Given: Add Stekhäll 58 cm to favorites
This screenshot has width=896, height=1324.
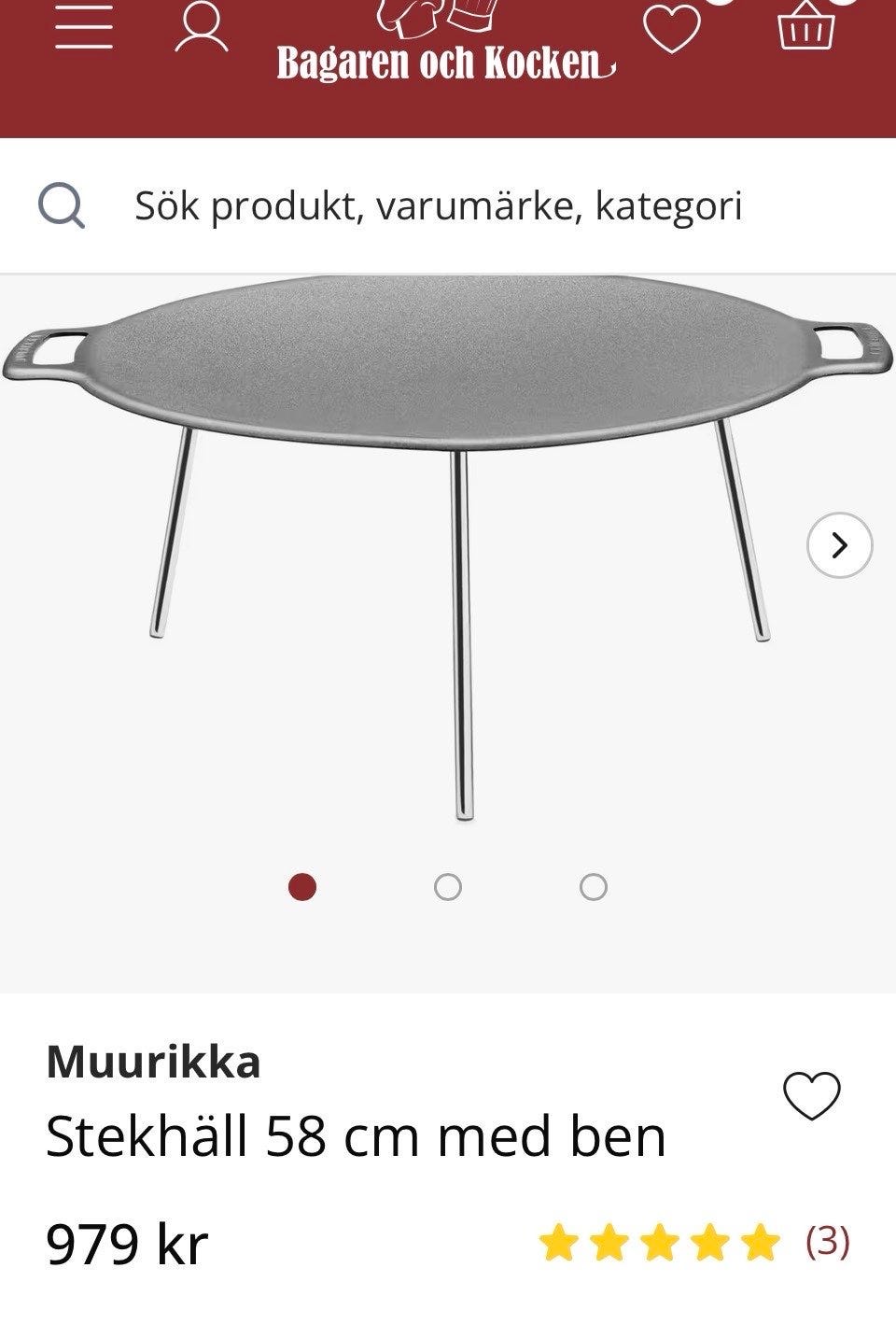Looking at the screenshot, I should pos(811,1095).
